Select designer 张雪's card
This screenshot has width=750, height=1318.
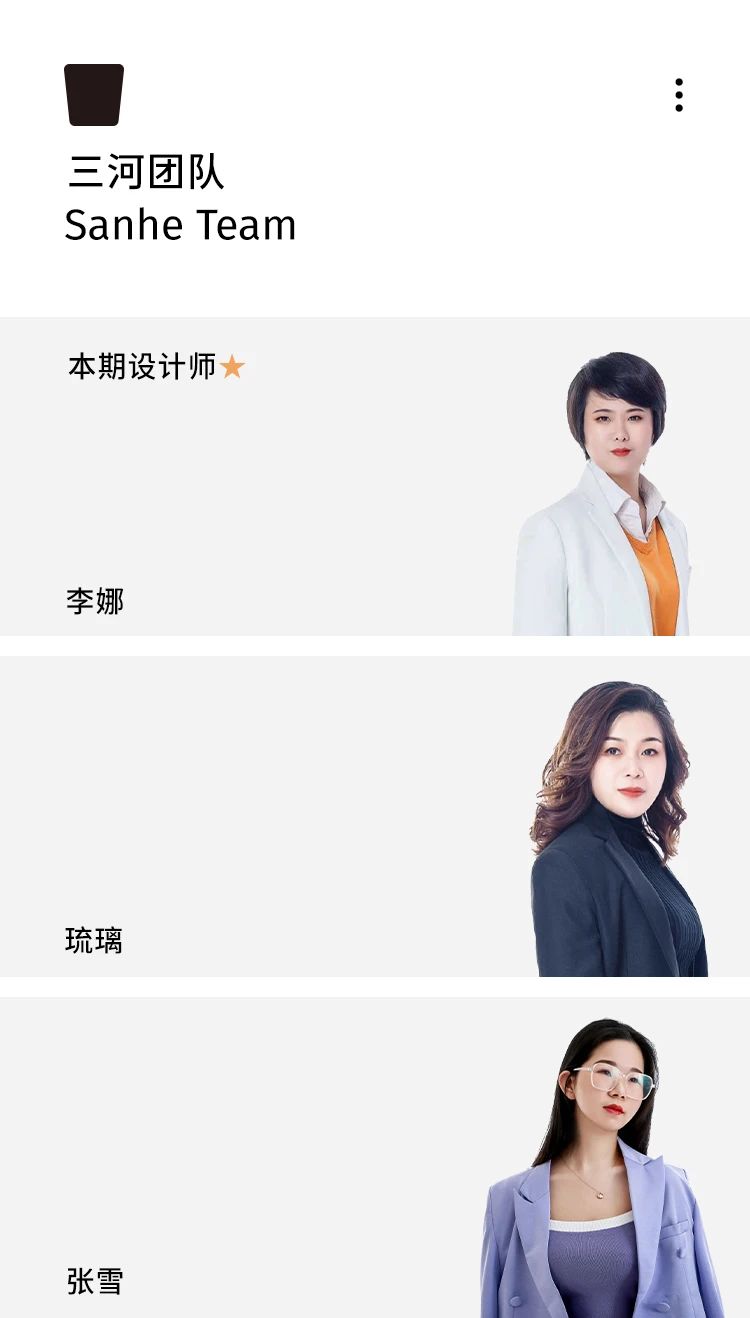click(x=374, y=1157)
